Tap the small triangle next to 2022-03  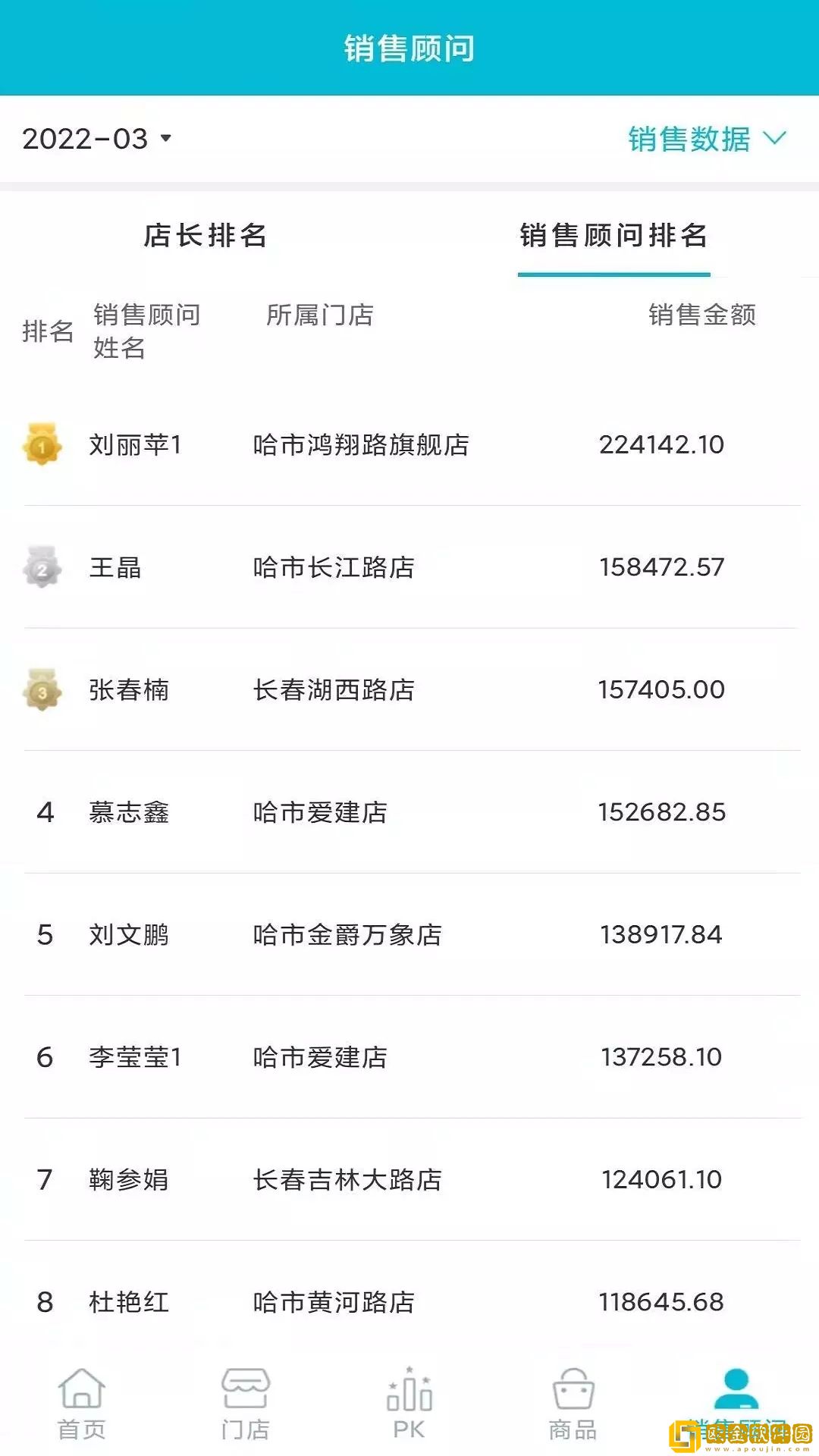(166, 141)
